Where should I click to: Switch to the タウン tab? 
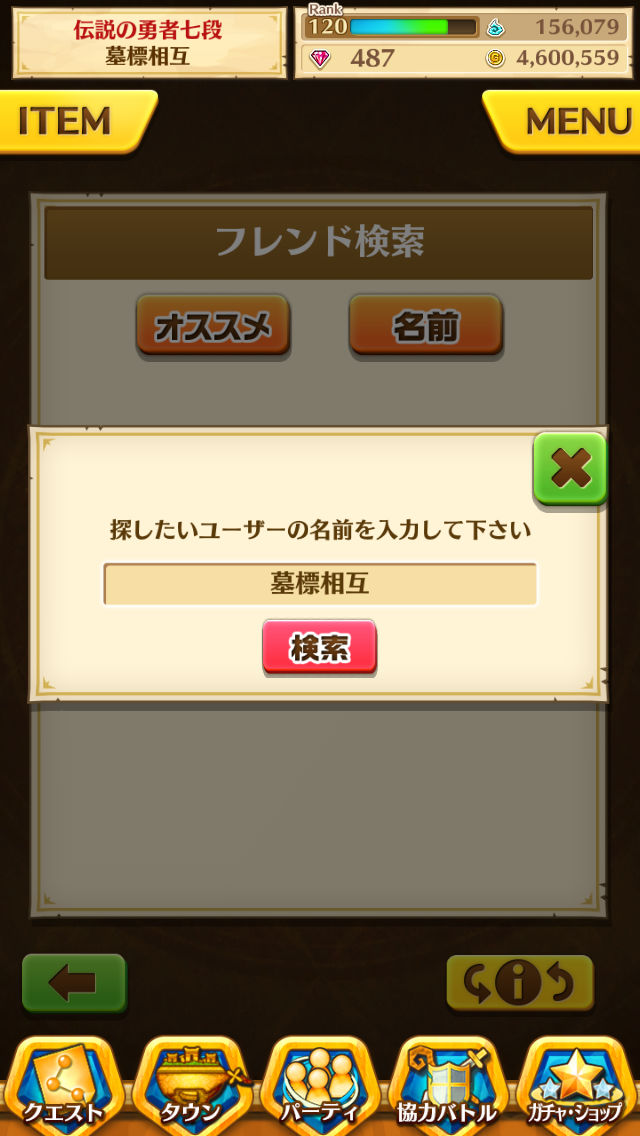click(190, 1085)
